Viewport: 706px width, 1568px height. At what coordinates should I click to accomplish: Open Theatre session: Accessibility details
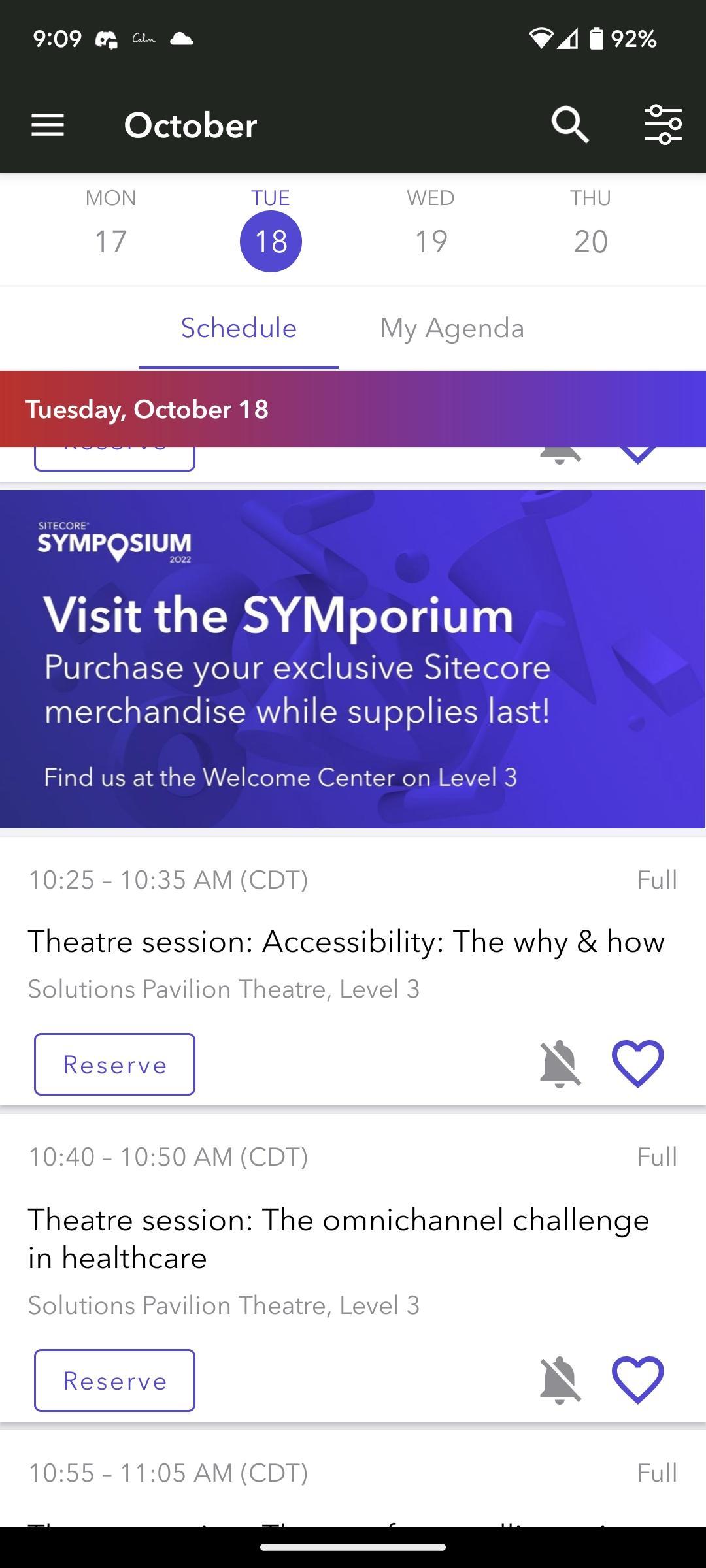pyautogui.click(x=346, y=942)
